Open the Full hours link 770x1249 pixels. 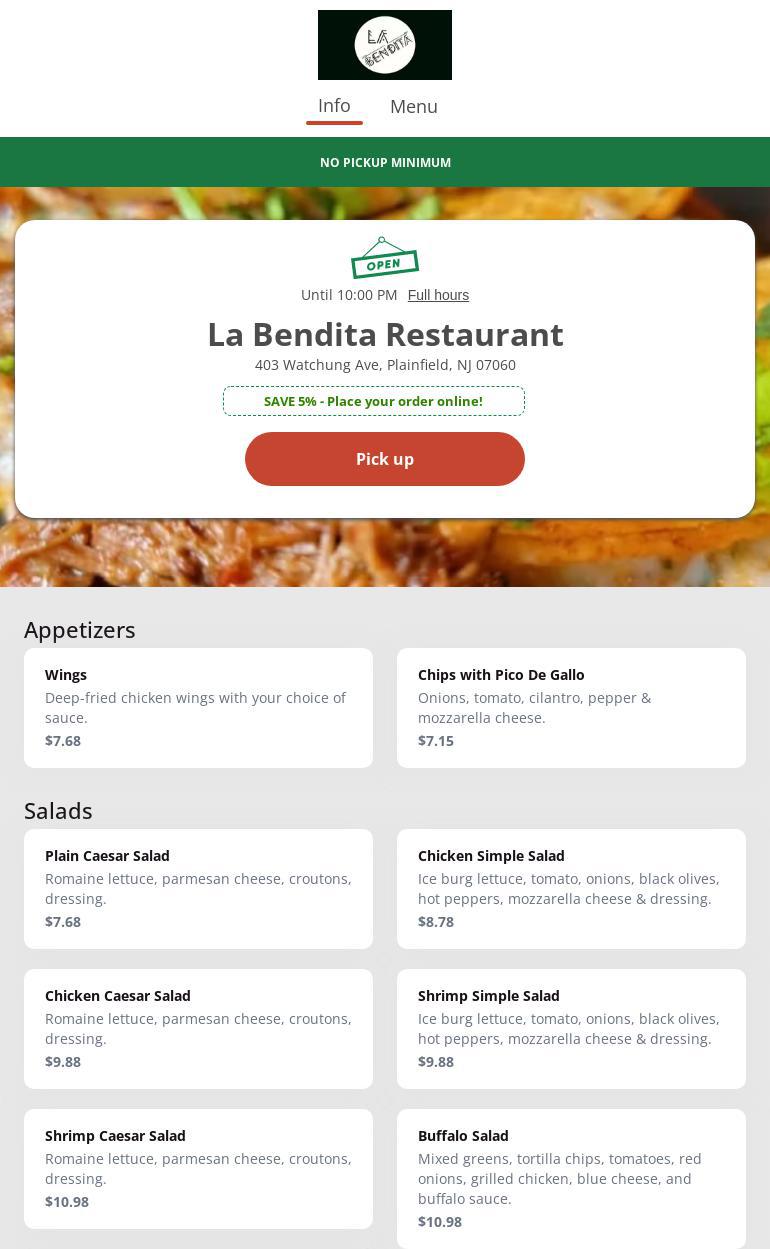coord(438,295)
